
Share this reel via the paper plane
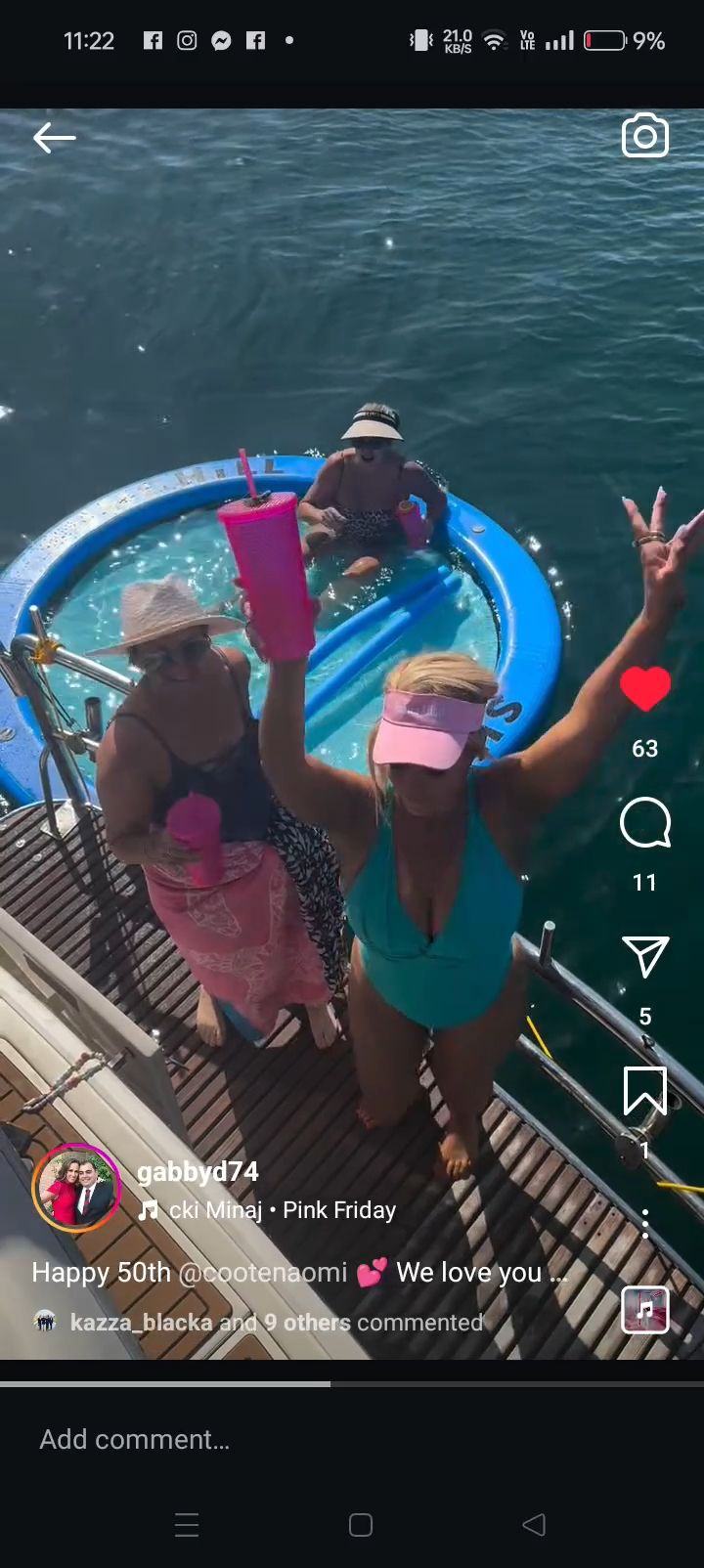(x=645, y=956)
